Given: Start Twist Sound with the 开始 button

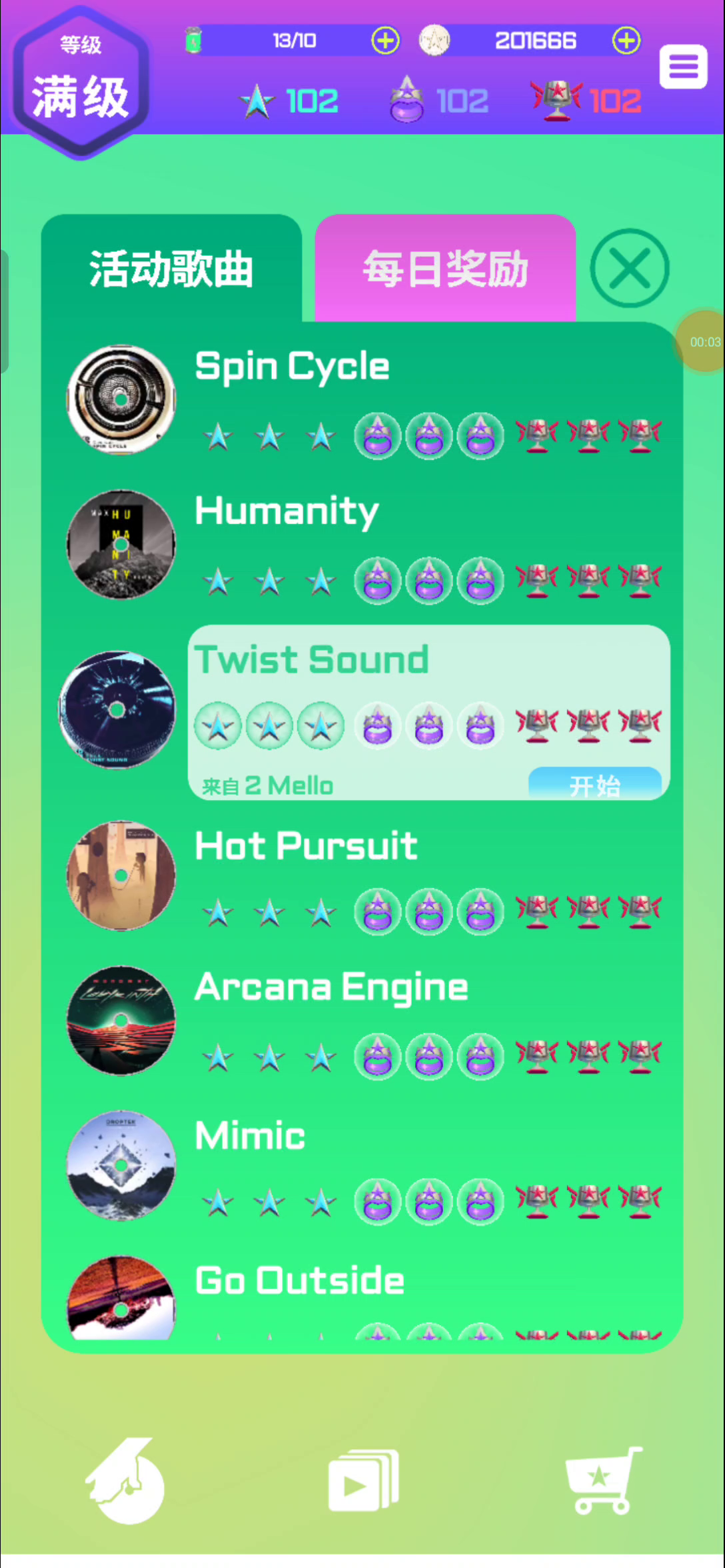Looking at the screenshot, I should [x=595, y=784].
